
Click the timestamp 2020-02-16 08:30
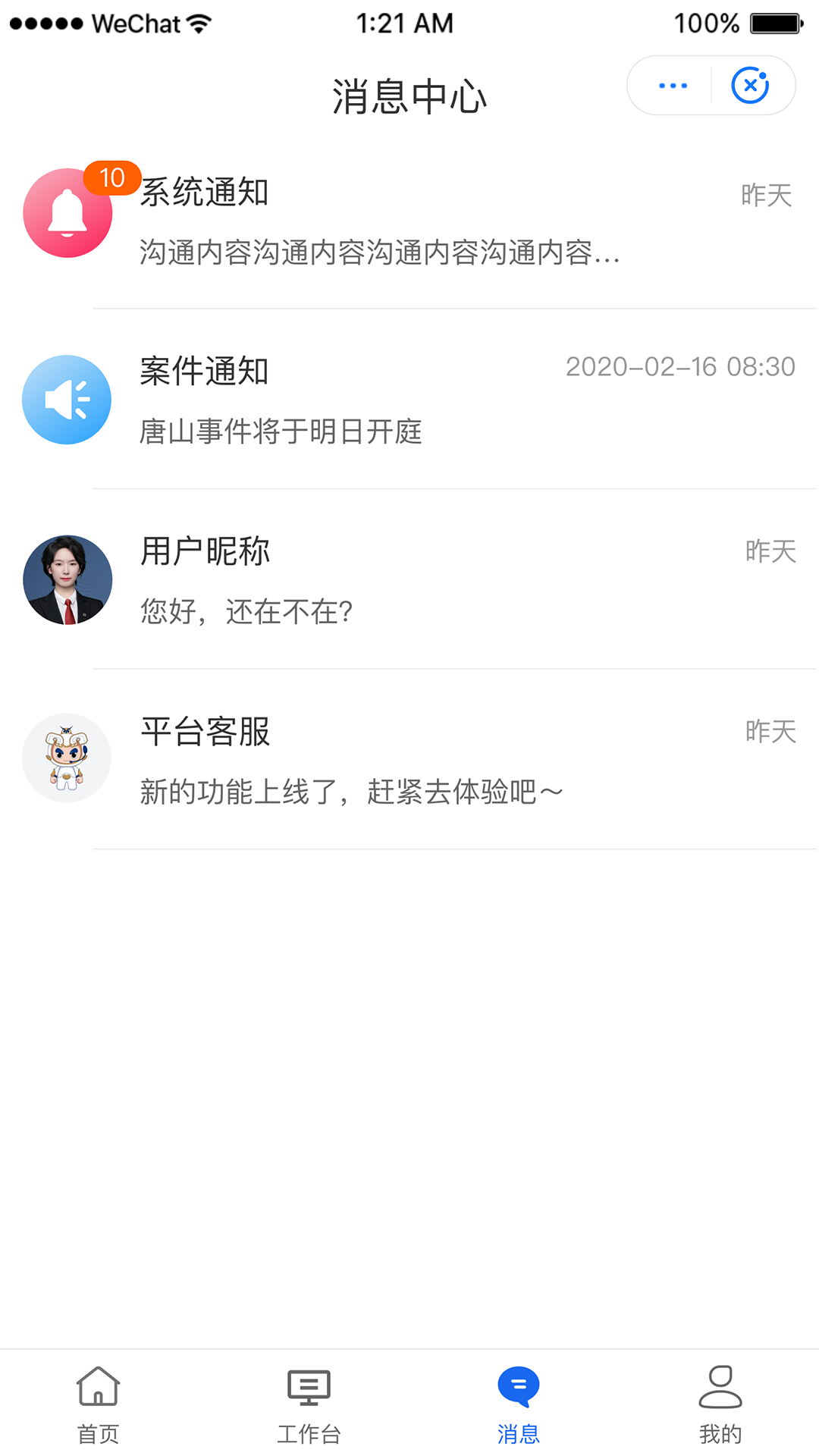(681, 366)
